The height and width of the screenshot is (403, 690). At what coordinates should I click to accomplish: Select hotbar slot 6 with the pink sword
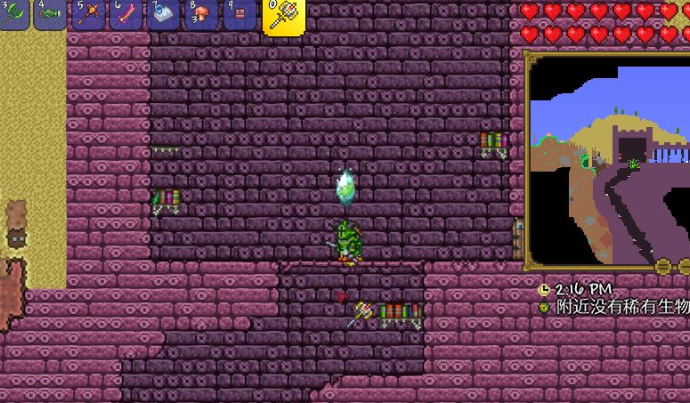tap(126, 13)
